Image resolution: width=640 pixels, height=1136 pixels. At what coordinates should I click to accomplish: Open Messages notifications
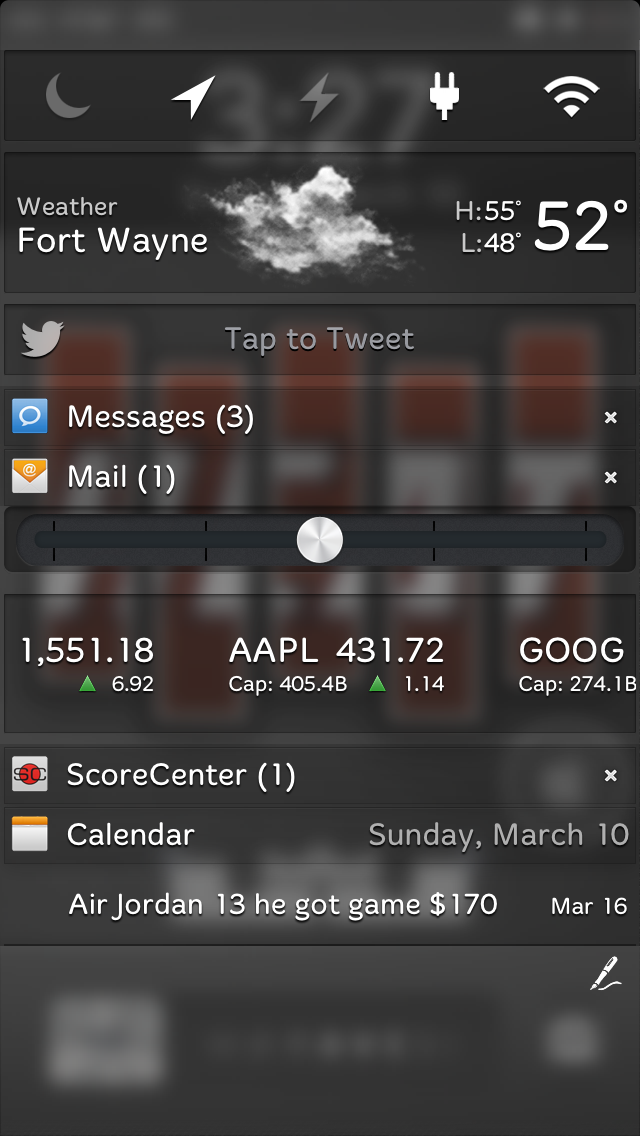160,417
